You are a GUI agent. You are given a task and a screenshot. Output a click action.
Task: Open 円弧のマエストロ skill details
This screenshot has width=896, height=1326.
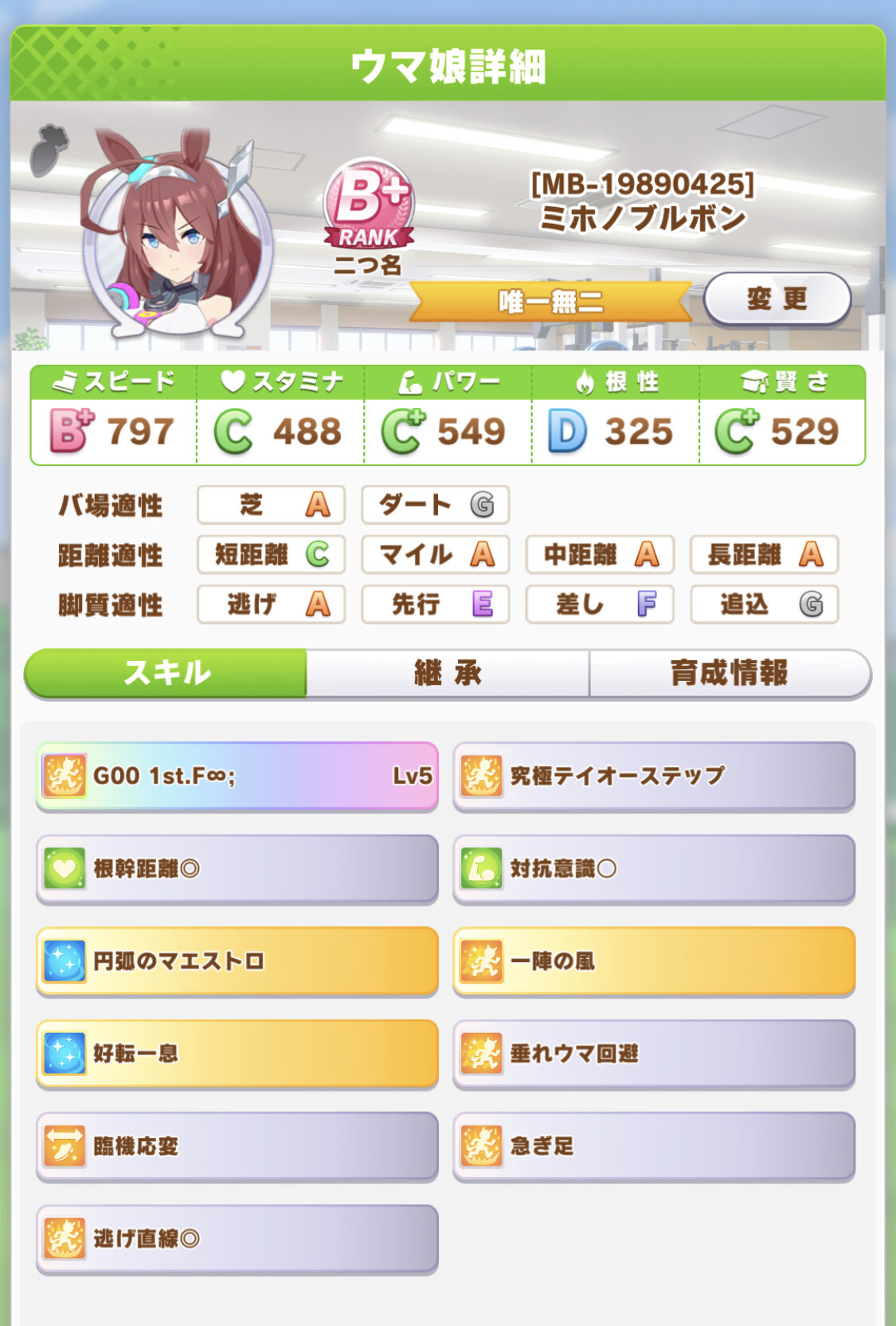coord(237,961)
